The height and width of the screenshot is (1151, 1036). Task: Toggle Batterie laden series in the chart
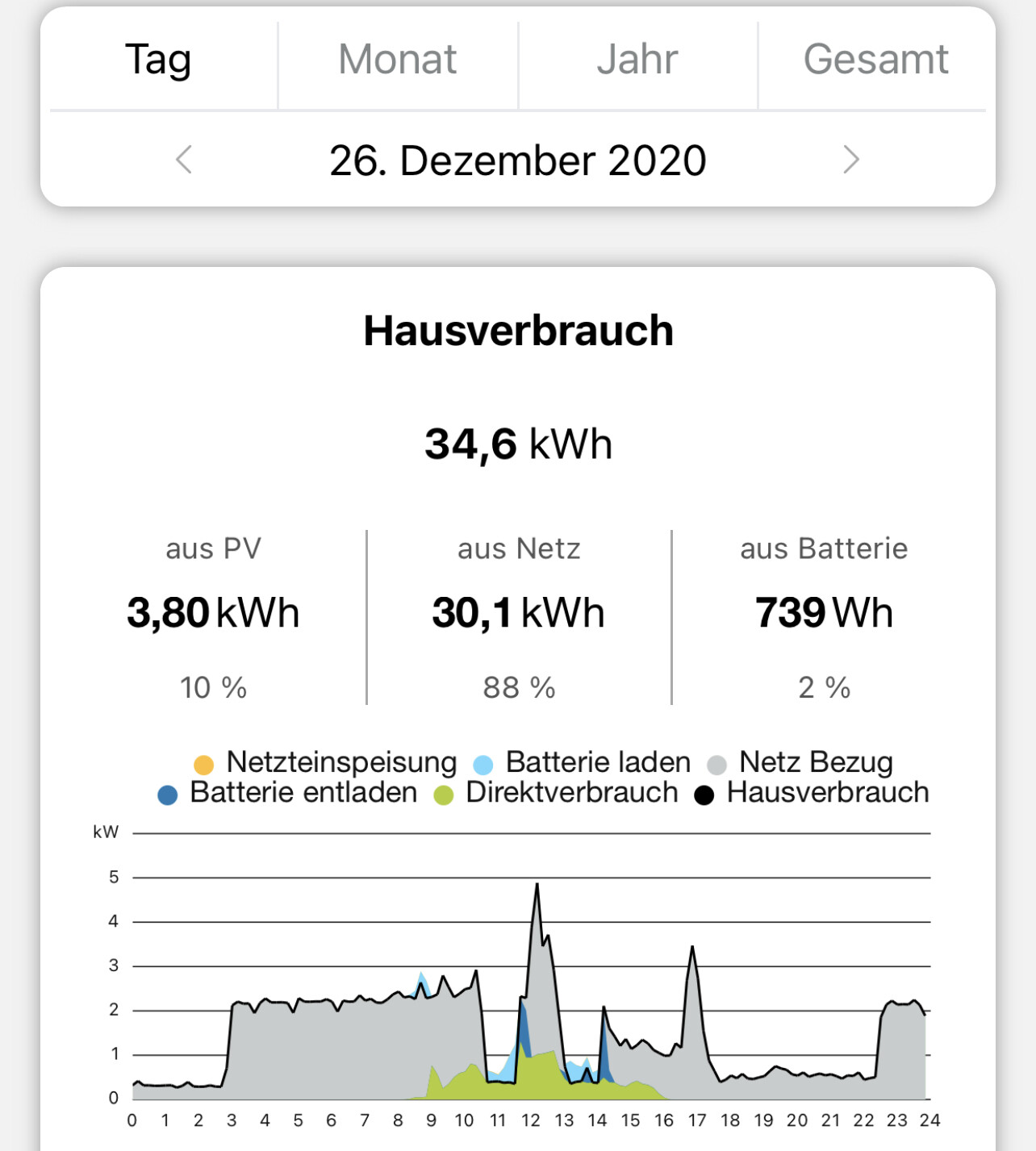coord(583,762)
